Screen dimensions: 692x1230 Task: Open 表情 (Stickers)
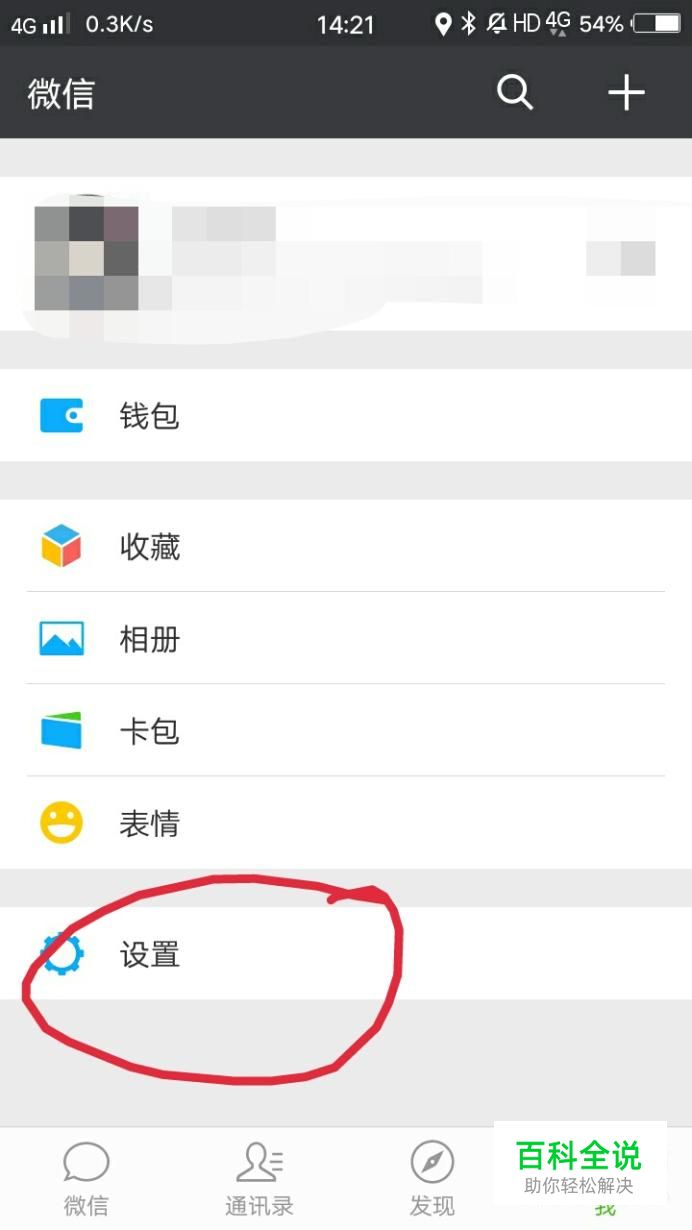346,823
